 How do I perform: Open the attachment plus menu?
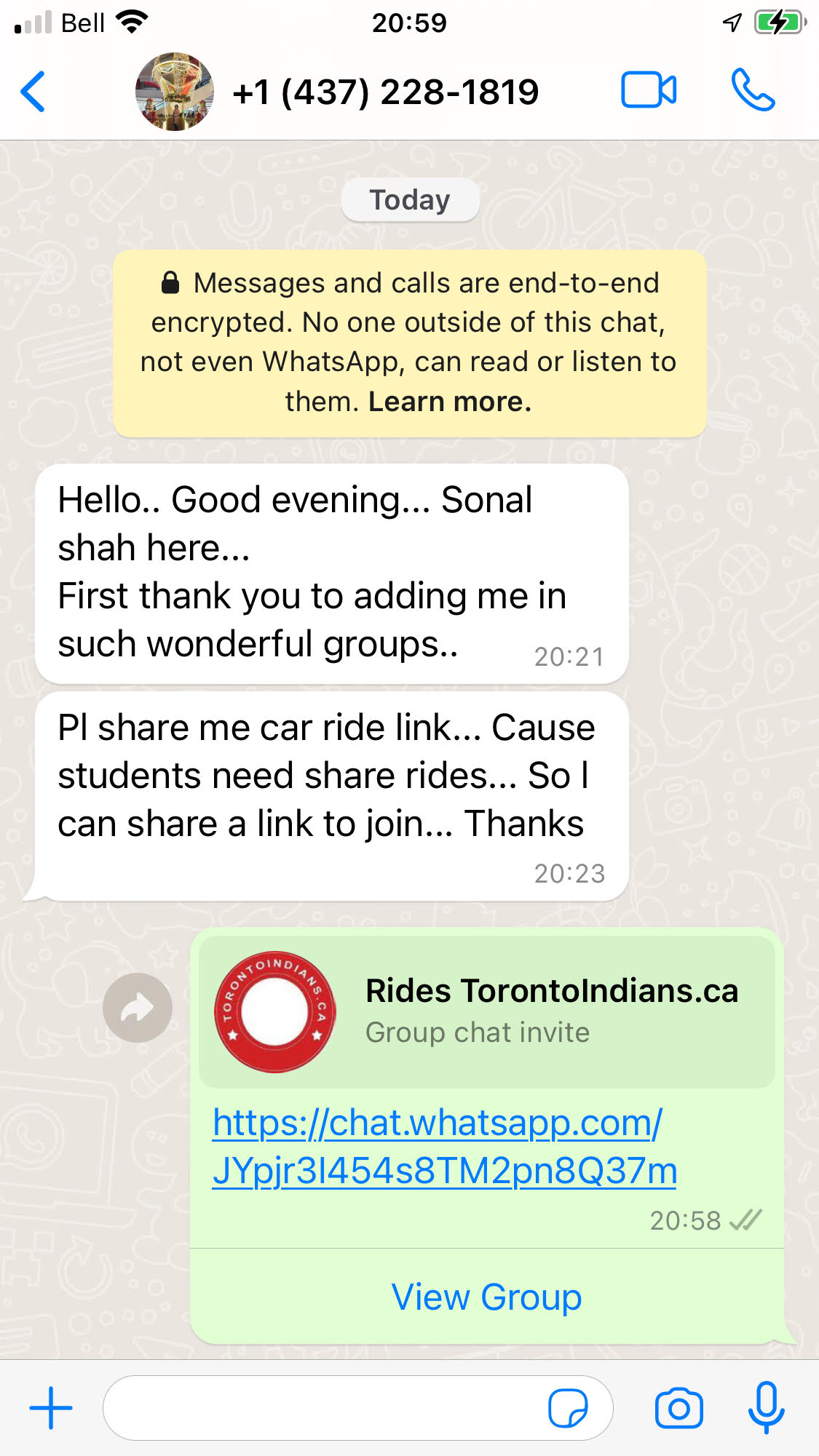coord(51,1408)
